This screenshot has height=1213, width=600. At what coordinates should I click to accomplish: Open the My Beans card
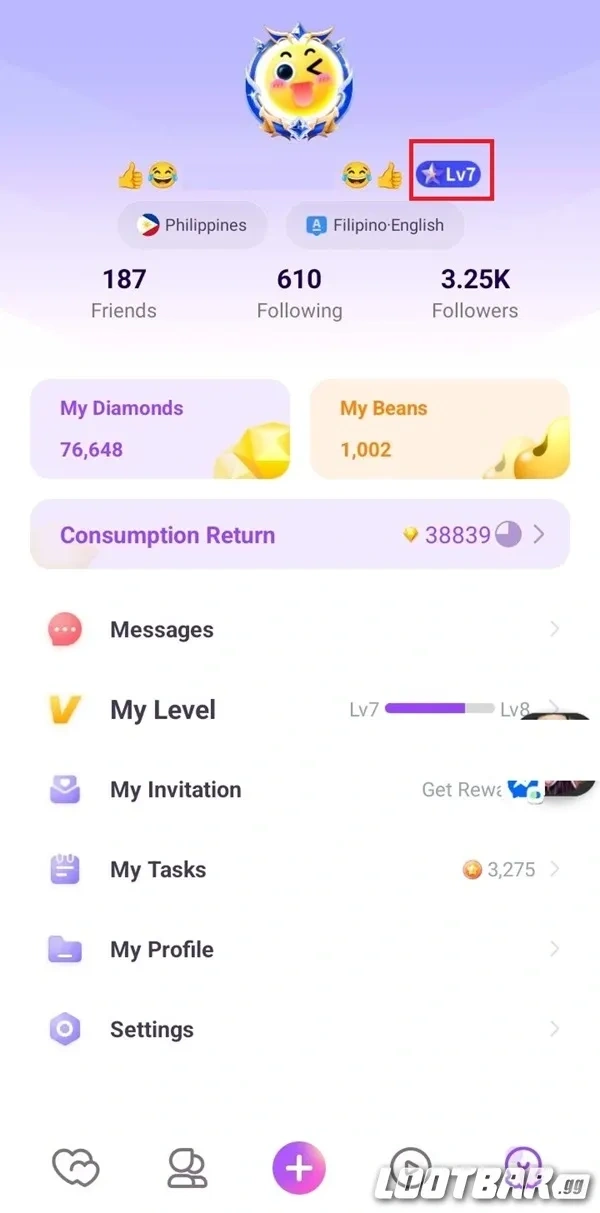[440, 429]
